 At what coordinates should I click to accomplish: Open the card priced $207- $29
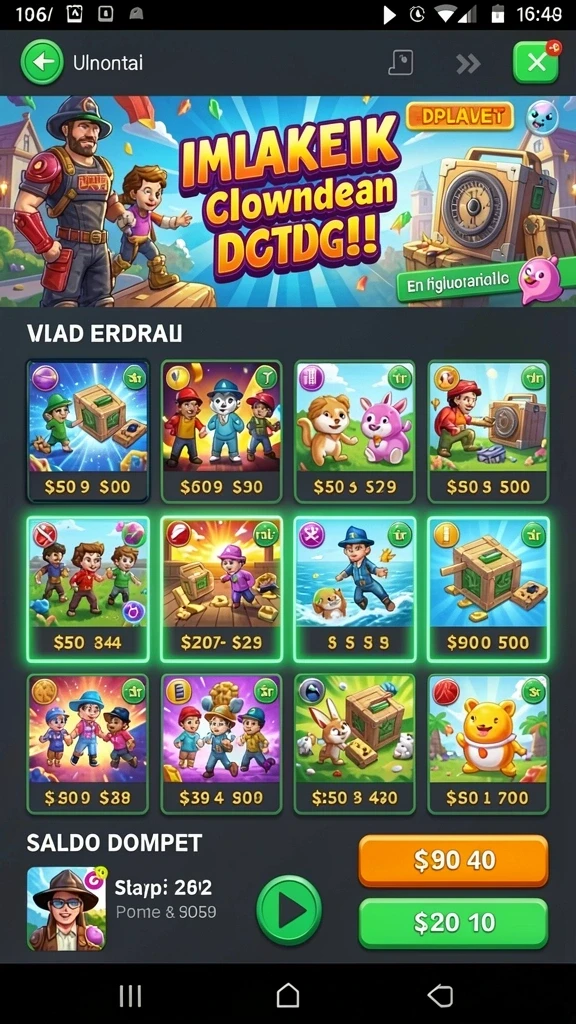[221, 588]
